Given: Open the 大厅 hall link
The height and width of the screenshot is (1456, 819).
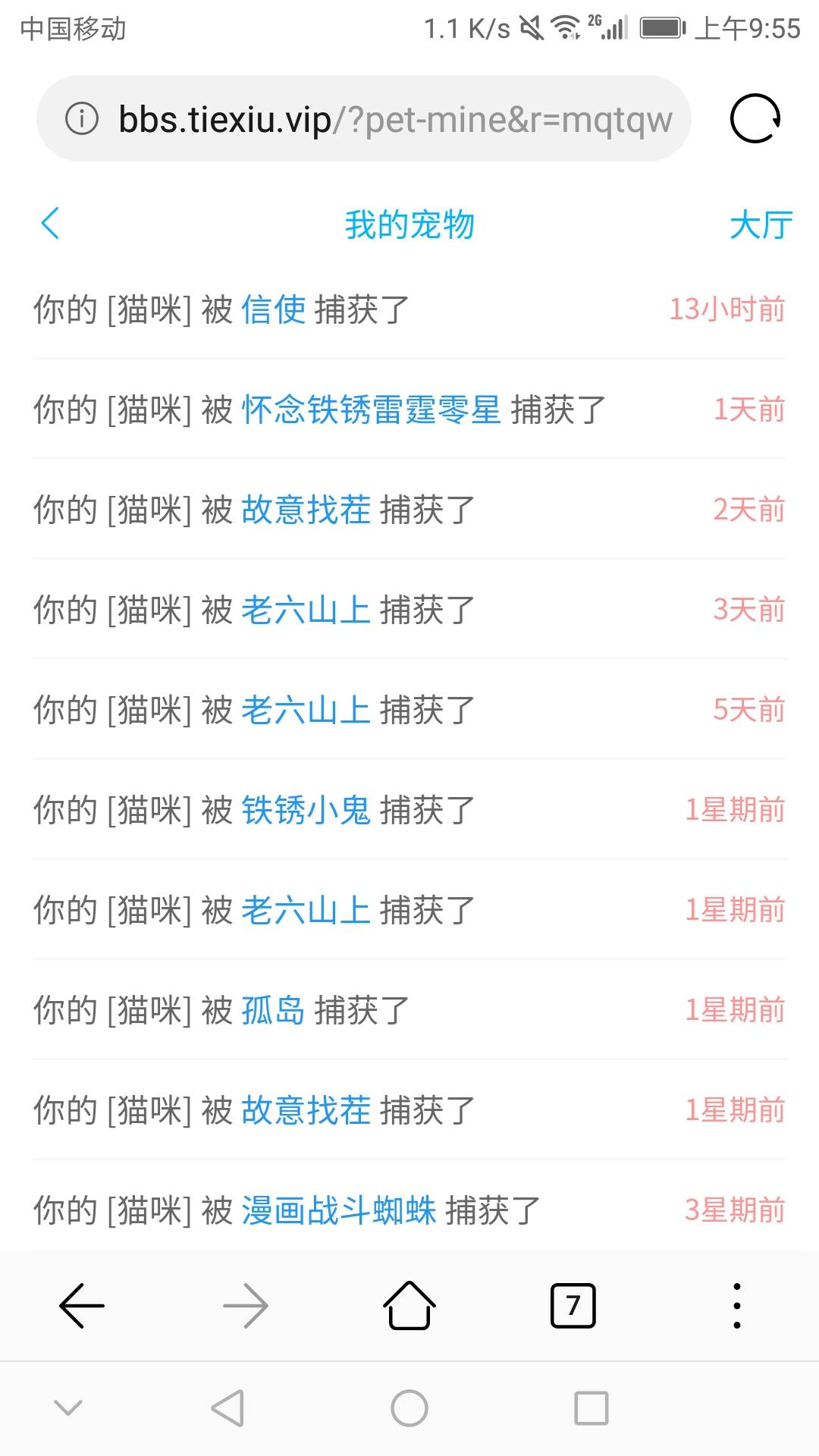Looking at the screenshot, I should 761,225.
